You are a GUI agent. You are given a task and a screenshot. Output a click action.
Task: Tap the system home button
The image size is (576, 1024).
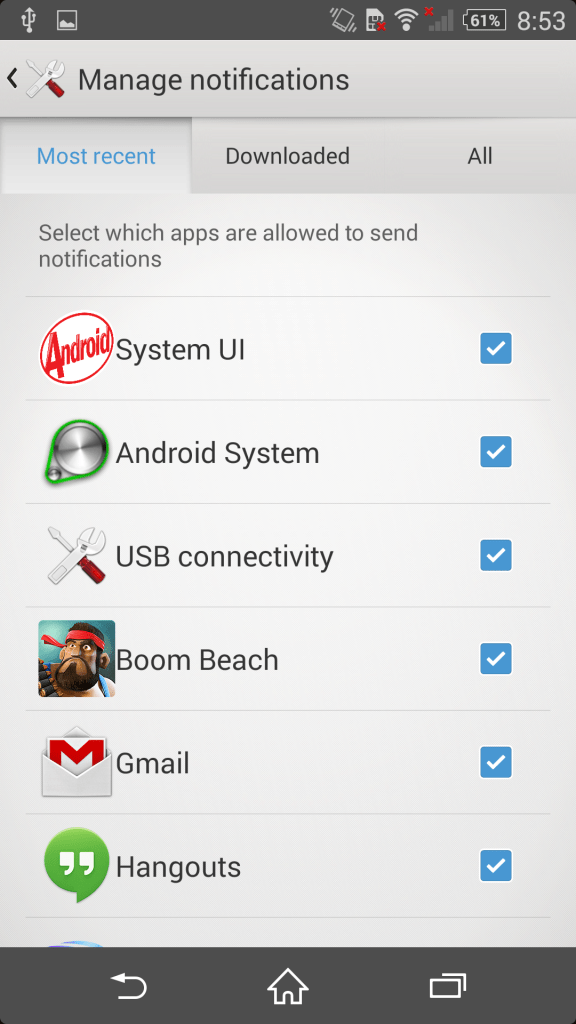click(287, 985)
